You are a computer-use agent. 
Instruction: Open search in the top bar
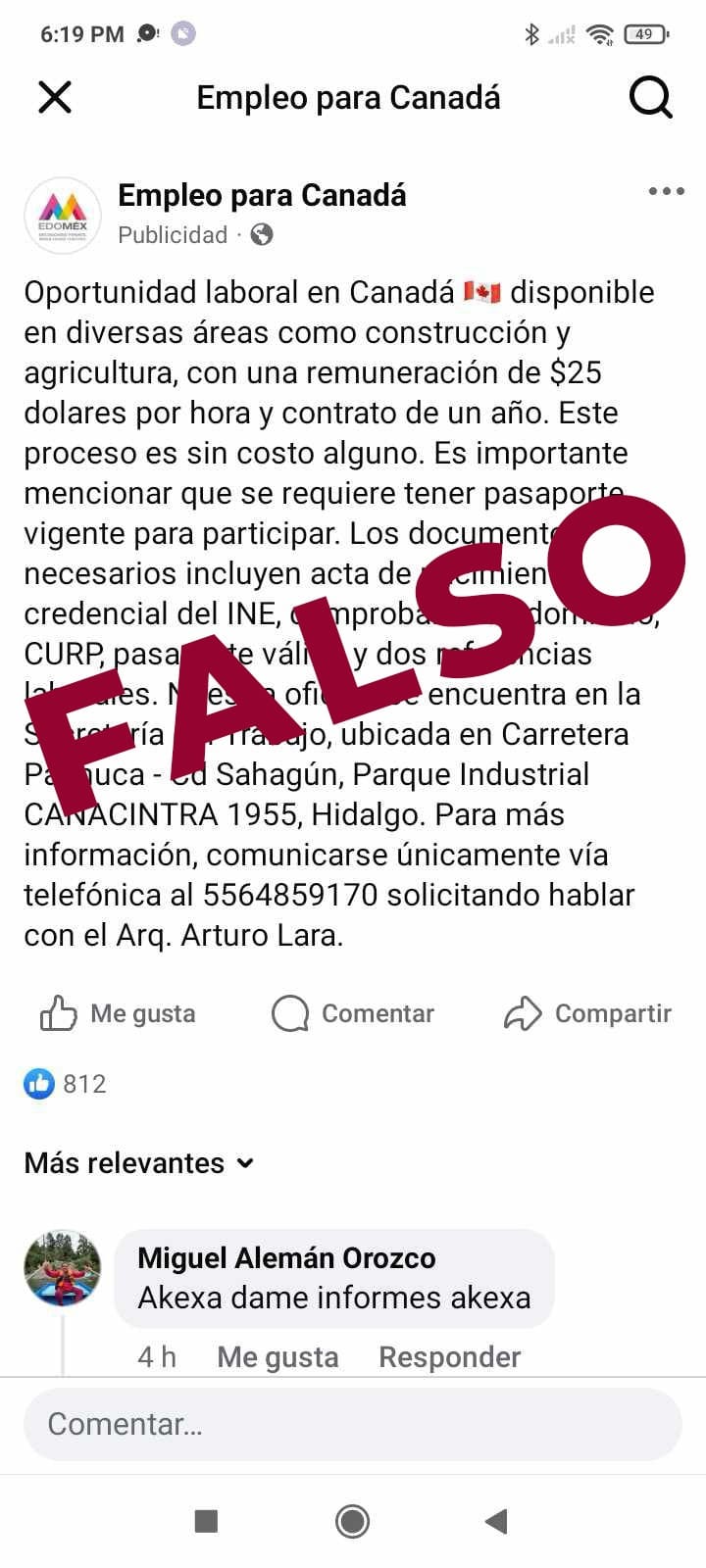tap(649, 97)
